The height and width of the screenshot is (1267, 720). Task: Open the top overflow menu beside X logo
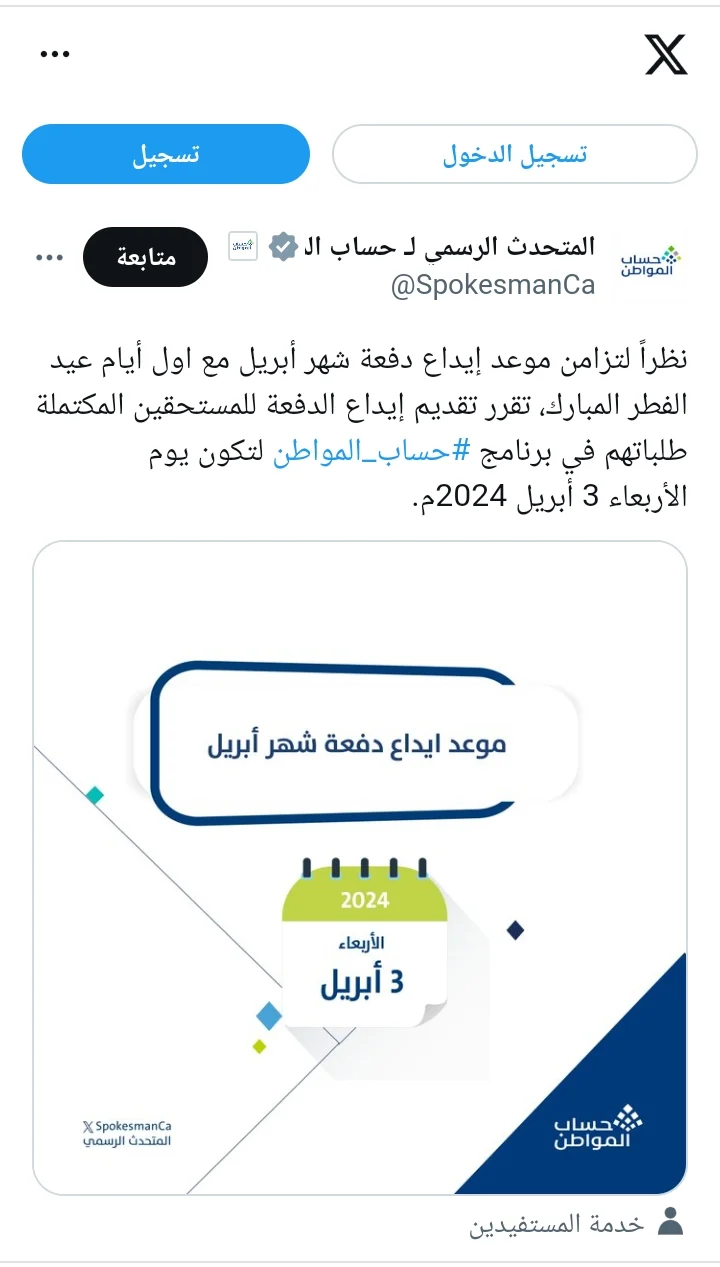pos(55,54)
